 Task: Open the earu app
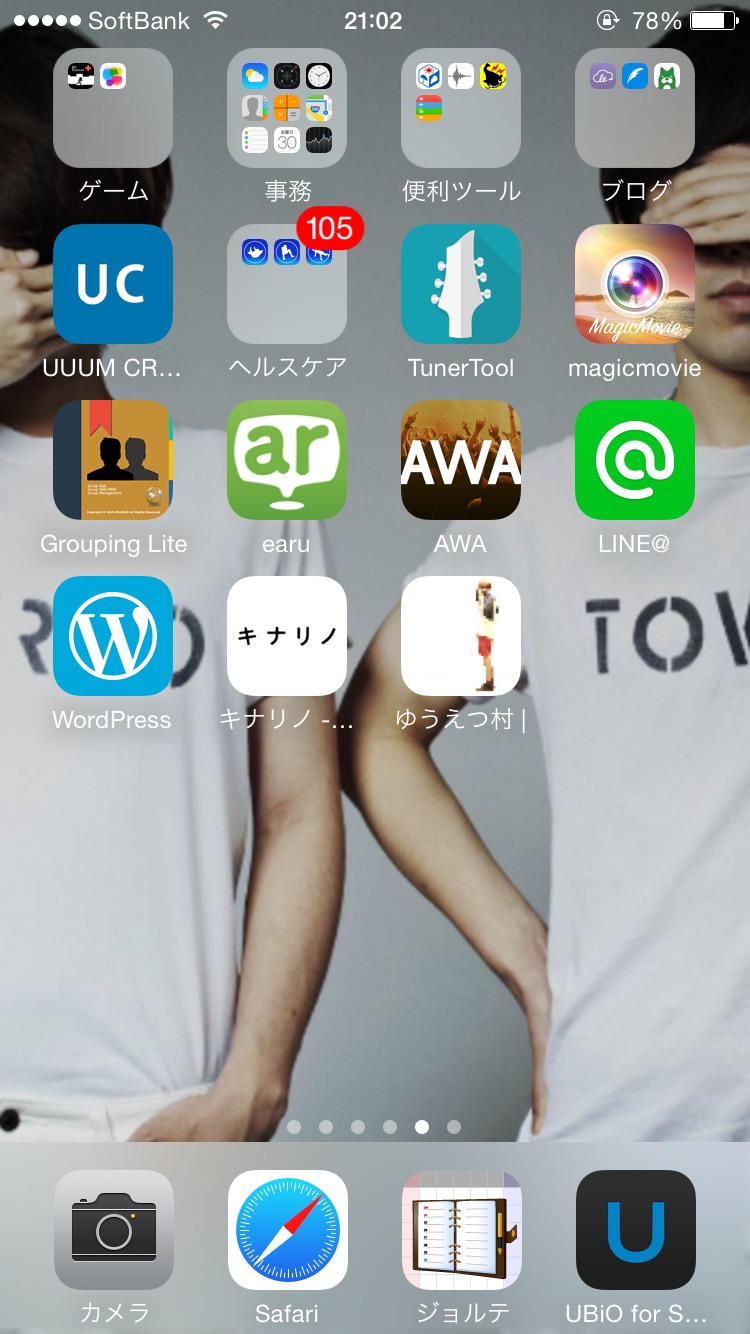click(287, 460)
